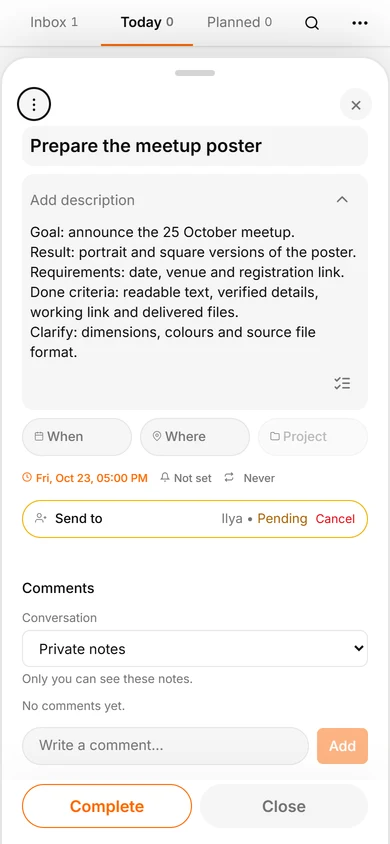
Task: Mark the task as Complete
Action: pos(107,806)
